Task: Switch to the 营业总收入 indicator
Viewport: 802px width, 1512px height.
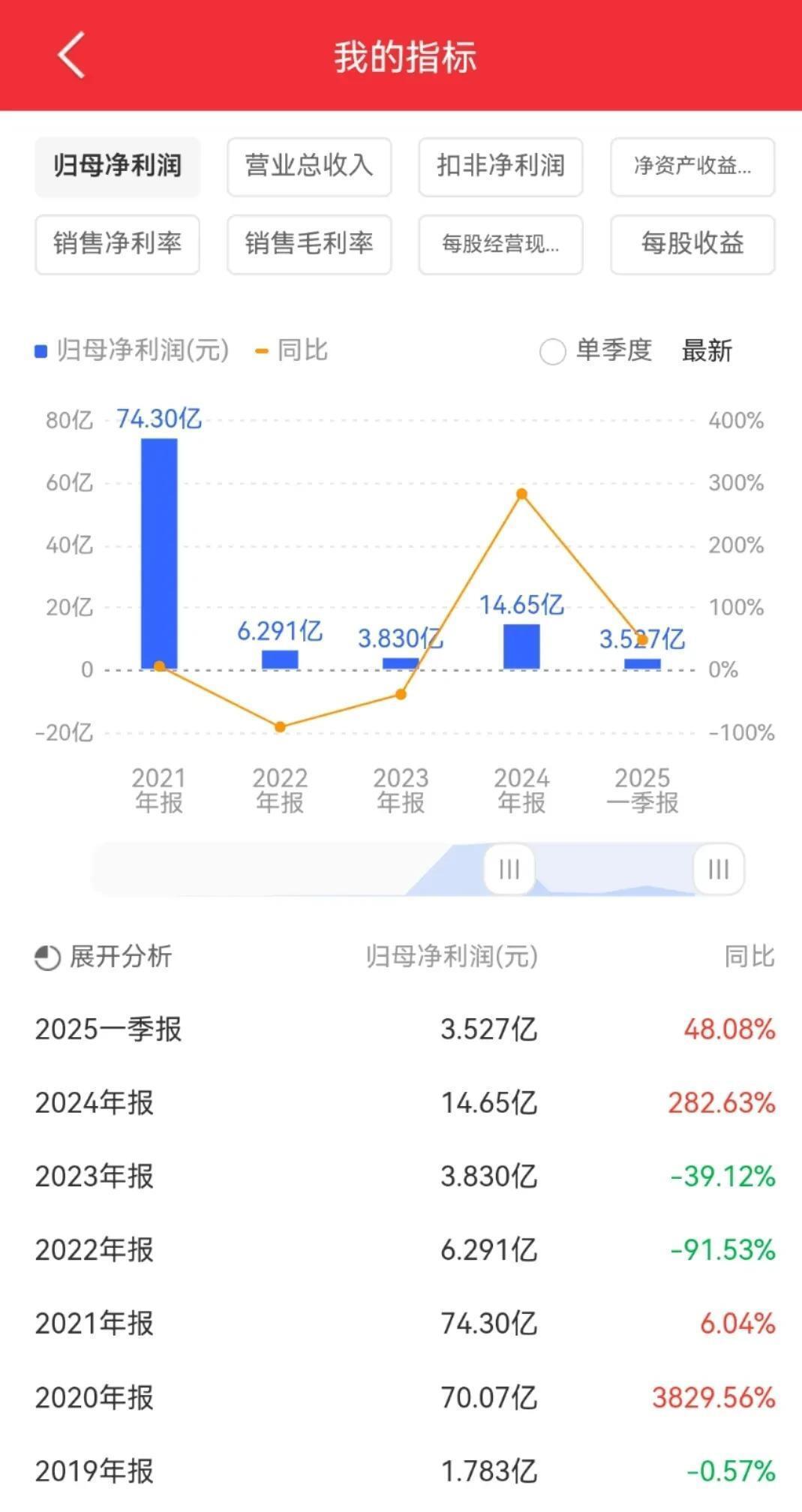Action: pyautogui.click(x=309, y=167)
